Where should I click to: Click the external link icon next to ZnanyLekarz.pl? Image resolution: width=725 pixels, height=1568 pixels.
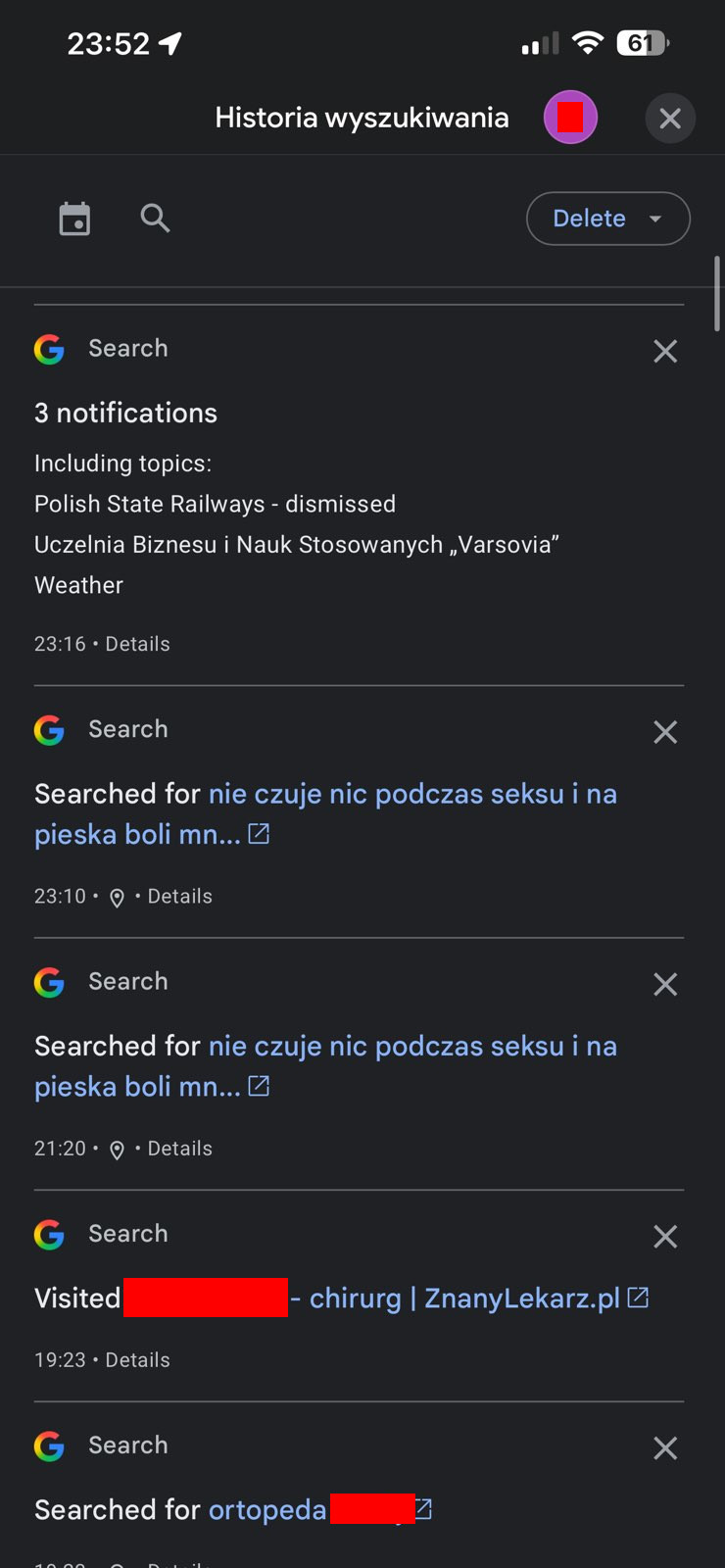pos(638,1296)
